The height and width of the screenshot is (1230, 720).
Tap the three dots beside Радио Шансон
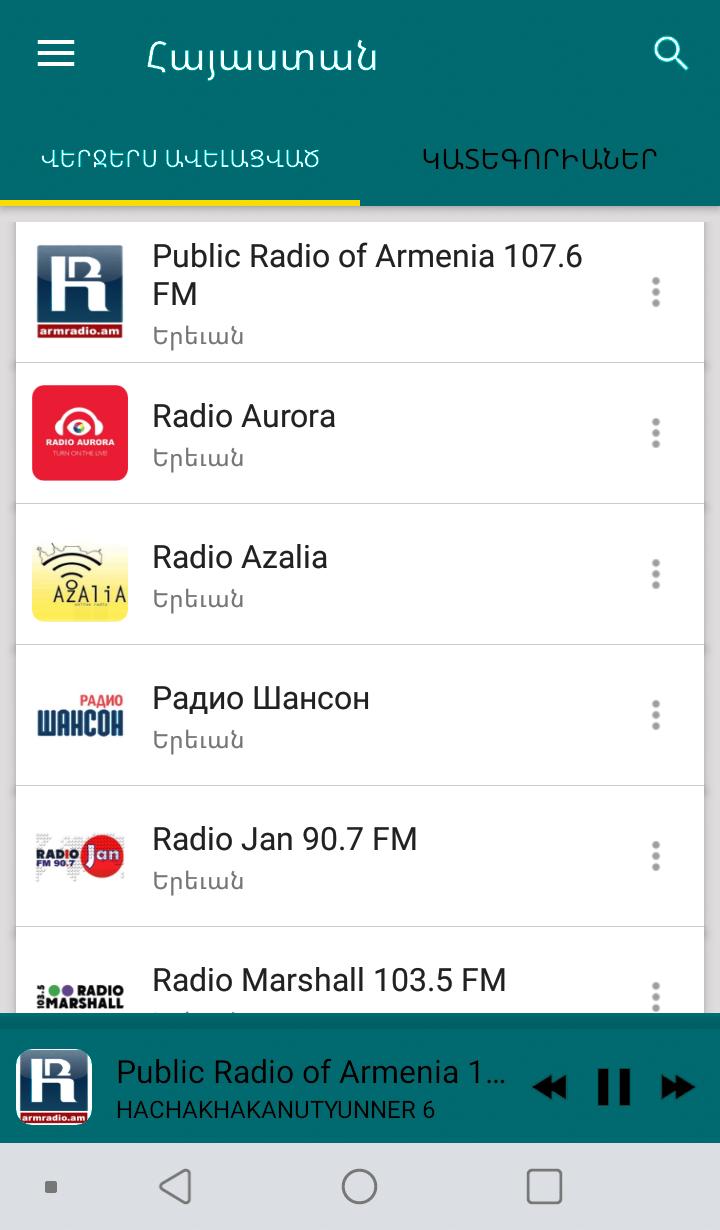(656, 715)
